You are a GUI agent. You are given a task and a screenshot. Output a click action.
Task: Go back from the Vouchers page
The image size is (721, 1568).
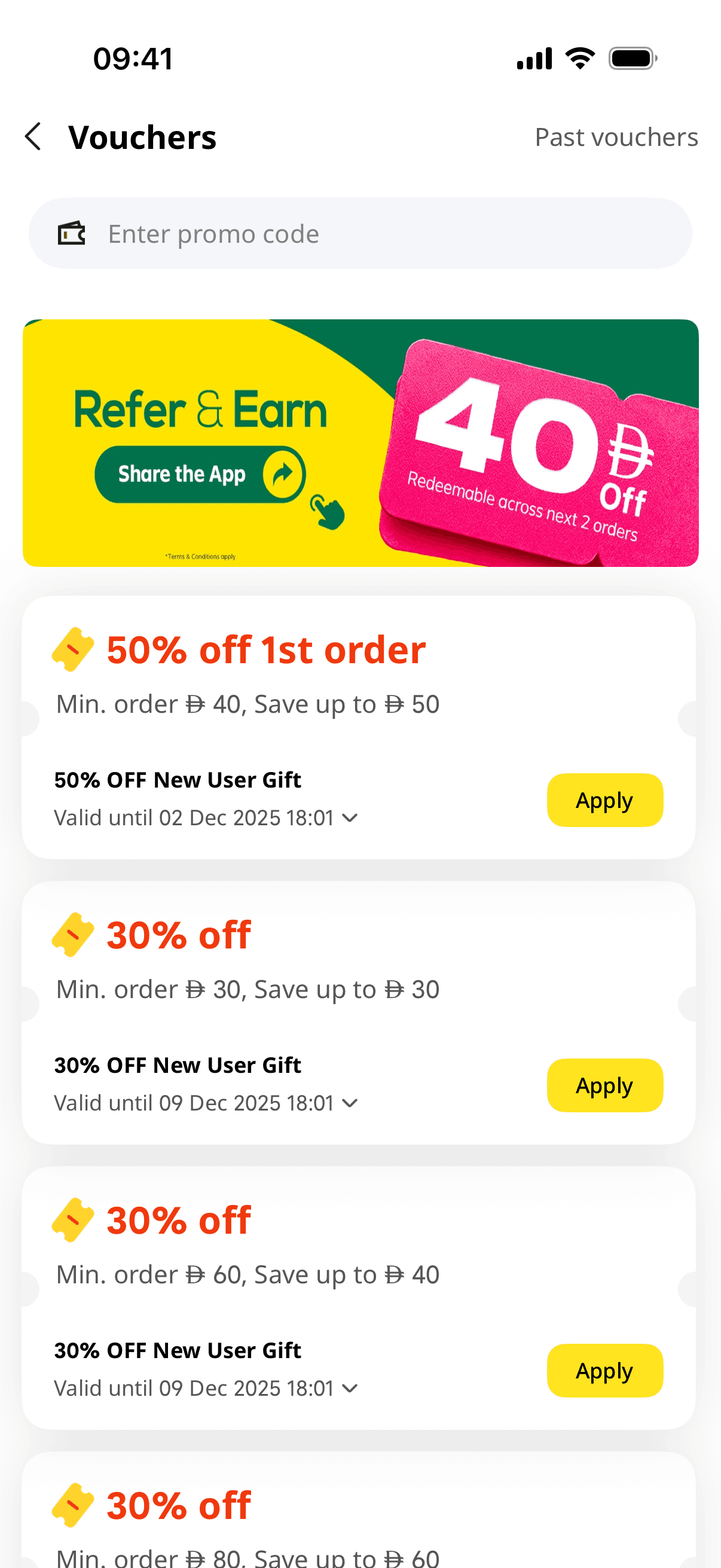[x=33, y=136]
